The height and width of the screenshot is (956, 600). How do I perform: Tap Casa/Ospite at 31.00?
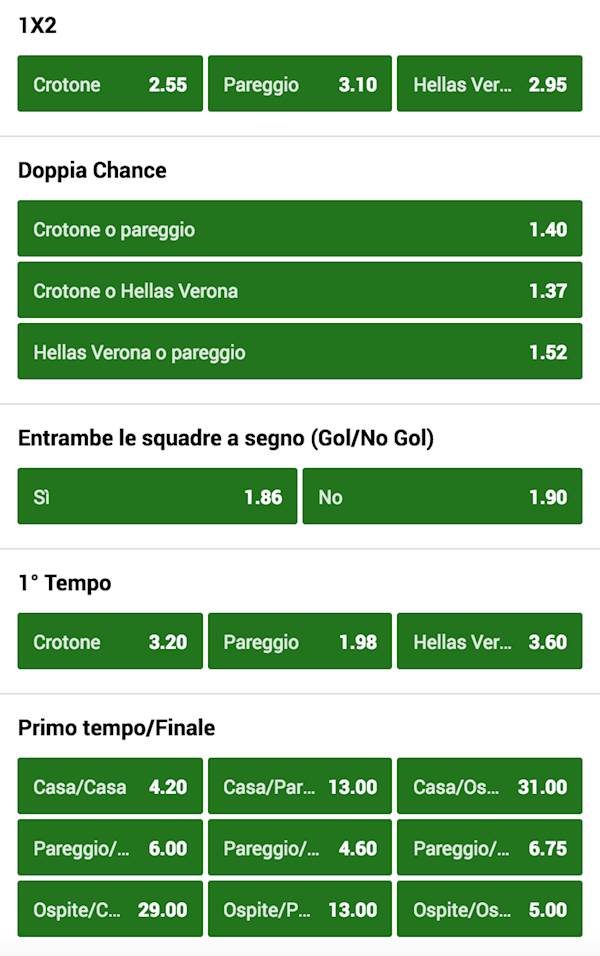tap(490, 786)
